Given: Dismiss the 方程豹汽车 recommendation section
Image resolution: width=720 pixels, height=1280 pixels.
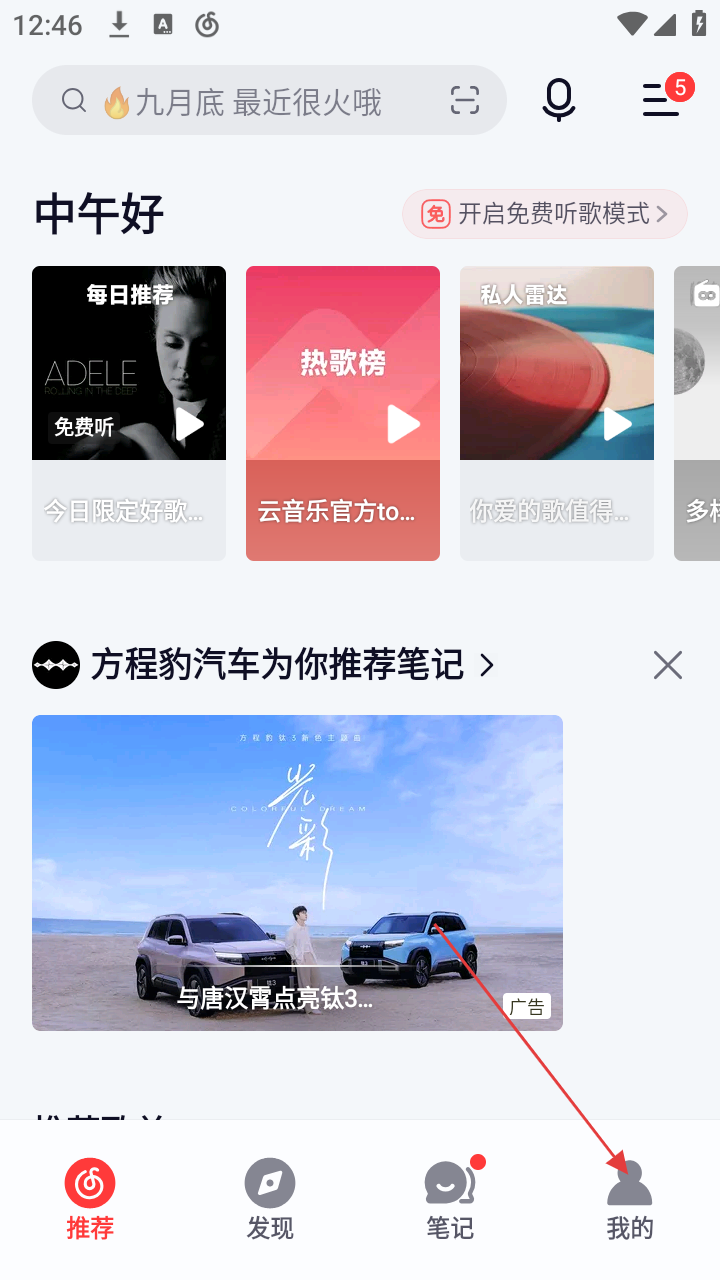Looking at the screenshot, I should pyautogui.click(x=667, y=665).
